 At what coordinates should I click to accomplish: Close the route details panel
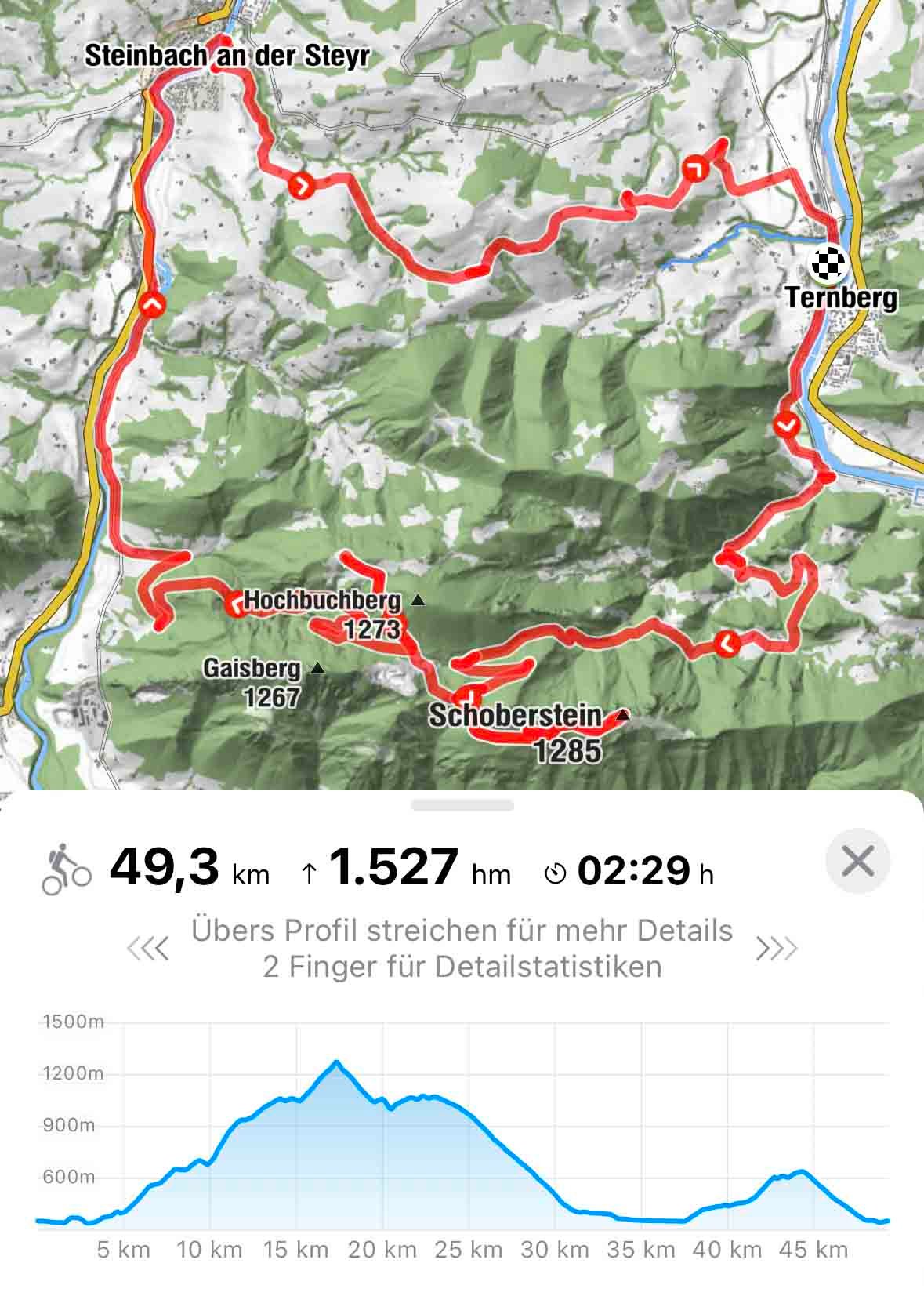click(857, 862)
